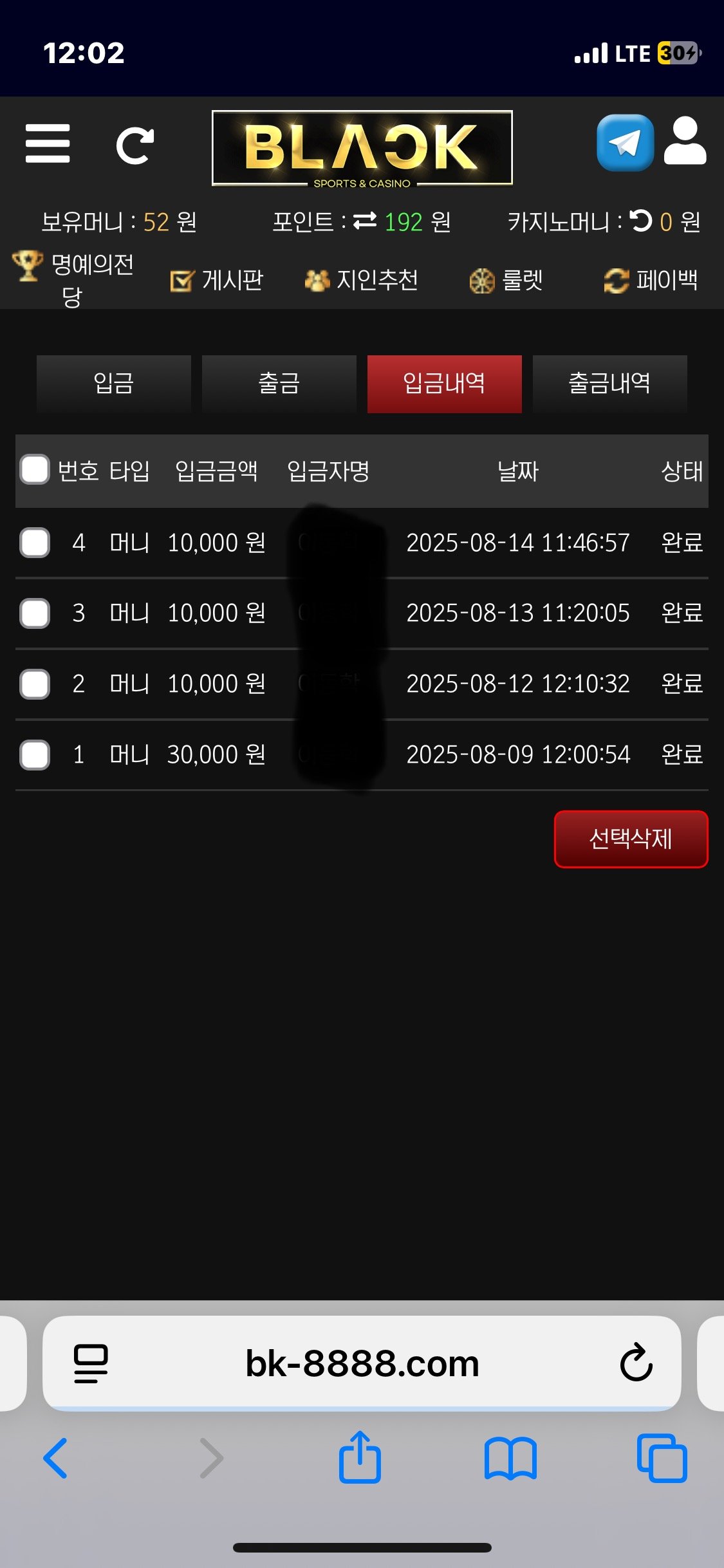Image resolution: width=724 pixels, height=1568 pixels.
Task: Go back with the browser back arrow
Action: 55,1458
